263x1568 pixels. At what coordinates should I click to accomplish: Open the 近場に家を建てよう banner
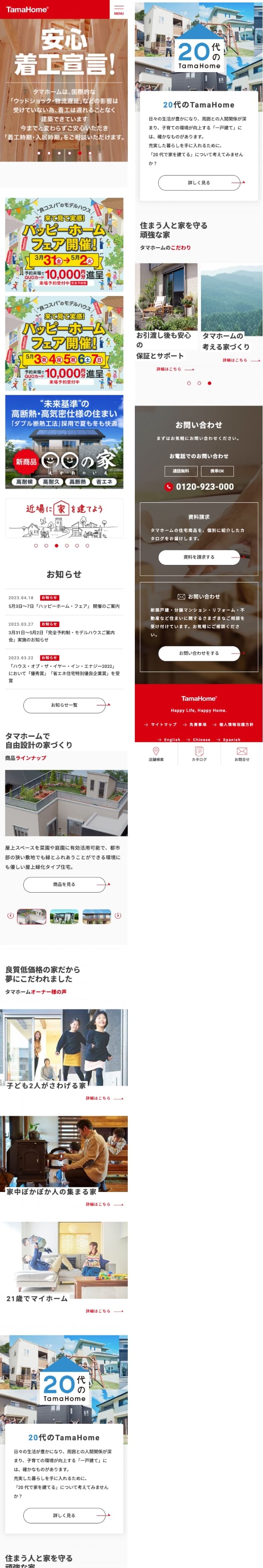[x=64, y=518]
